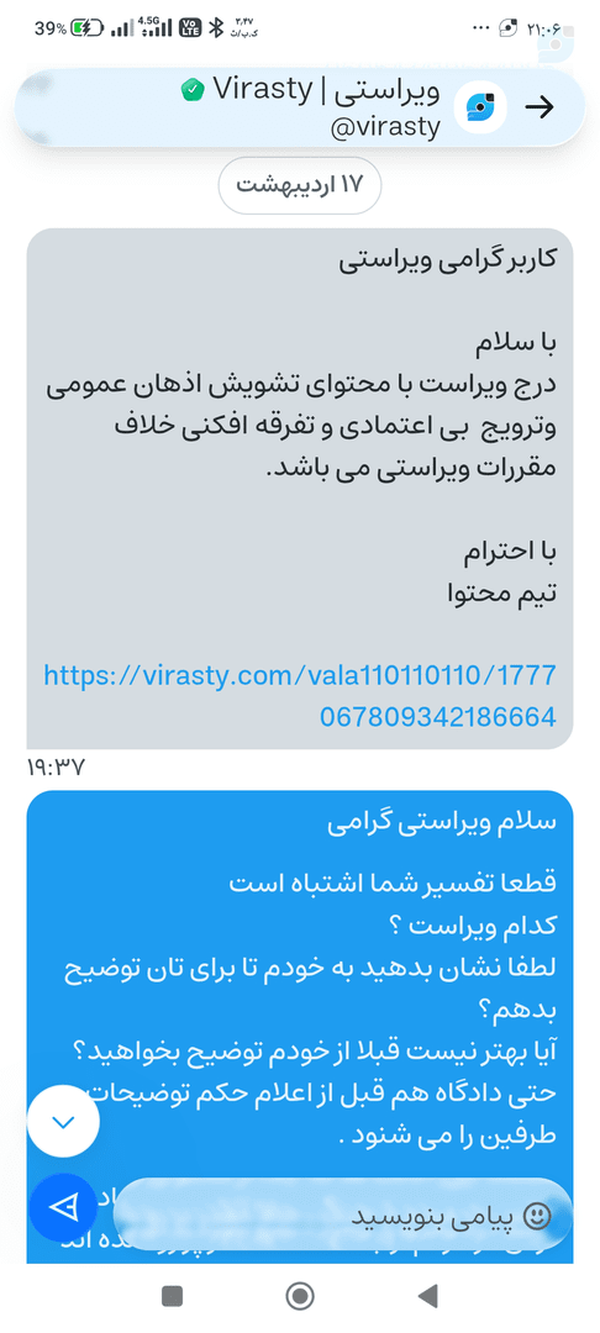Tap the system home button

(x=300, y=1297)
